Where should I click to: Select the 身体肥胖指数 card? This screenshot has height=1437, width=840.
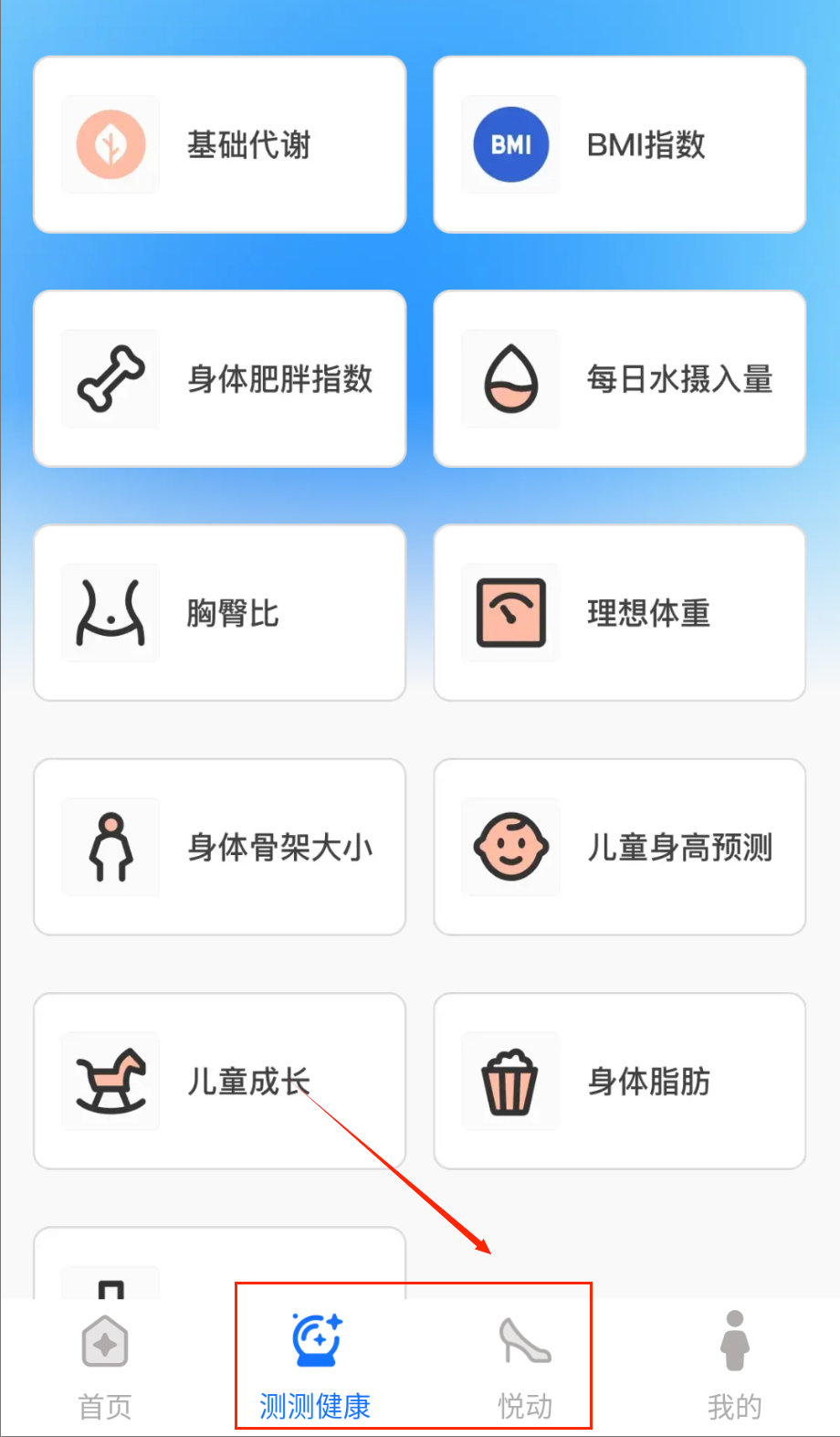219,378
